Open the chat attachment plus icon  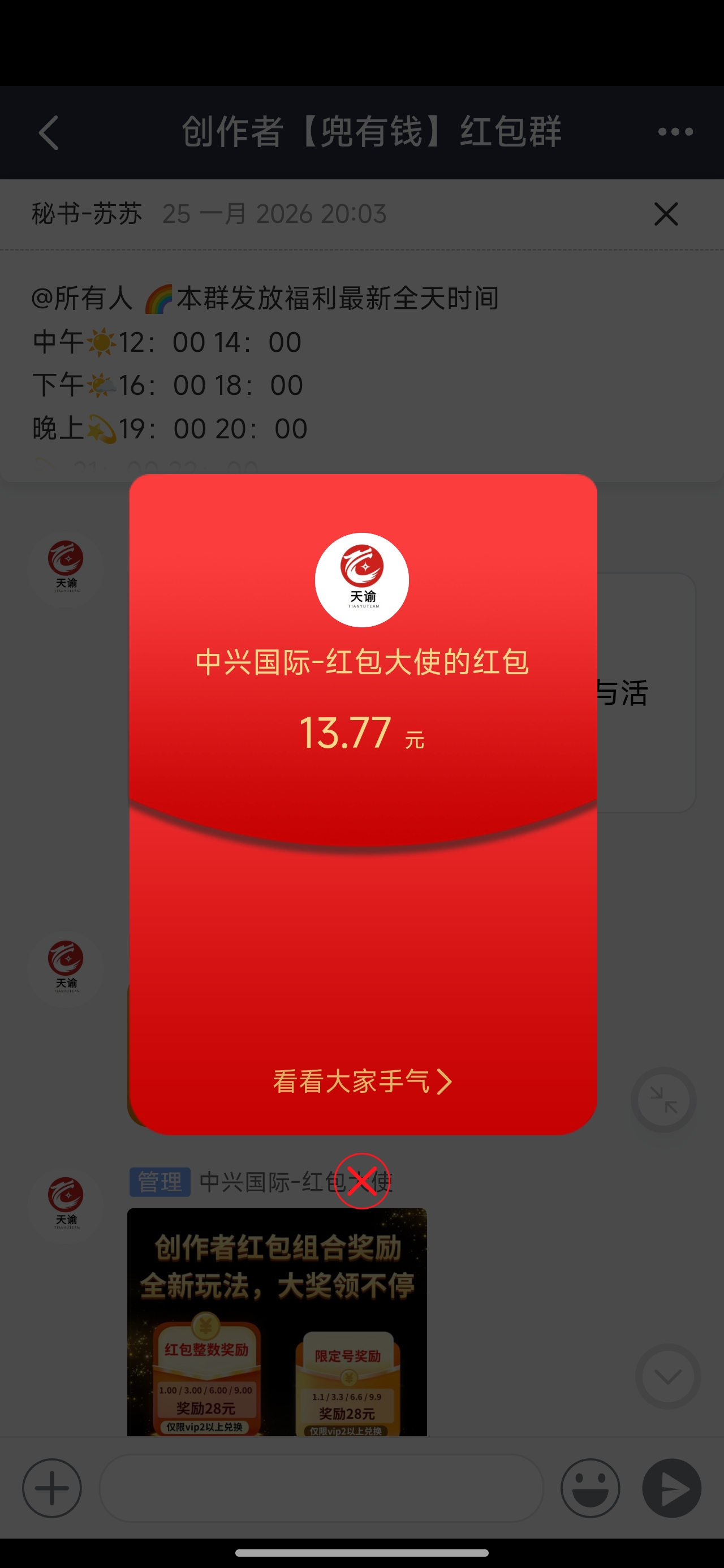tap(52, 1488)
